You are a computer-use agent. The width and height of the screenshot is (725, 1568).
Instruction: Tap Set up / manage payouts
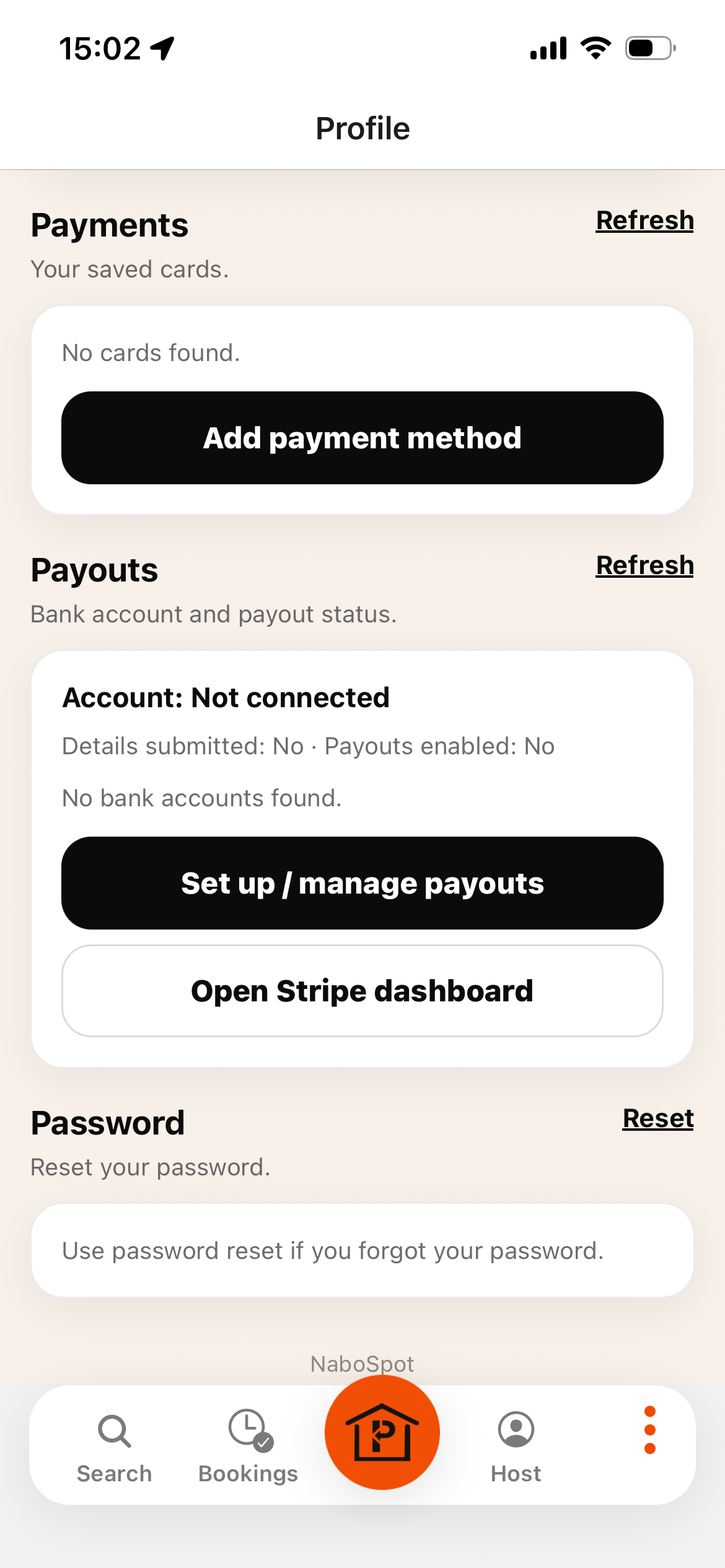(x=362, y=883)
